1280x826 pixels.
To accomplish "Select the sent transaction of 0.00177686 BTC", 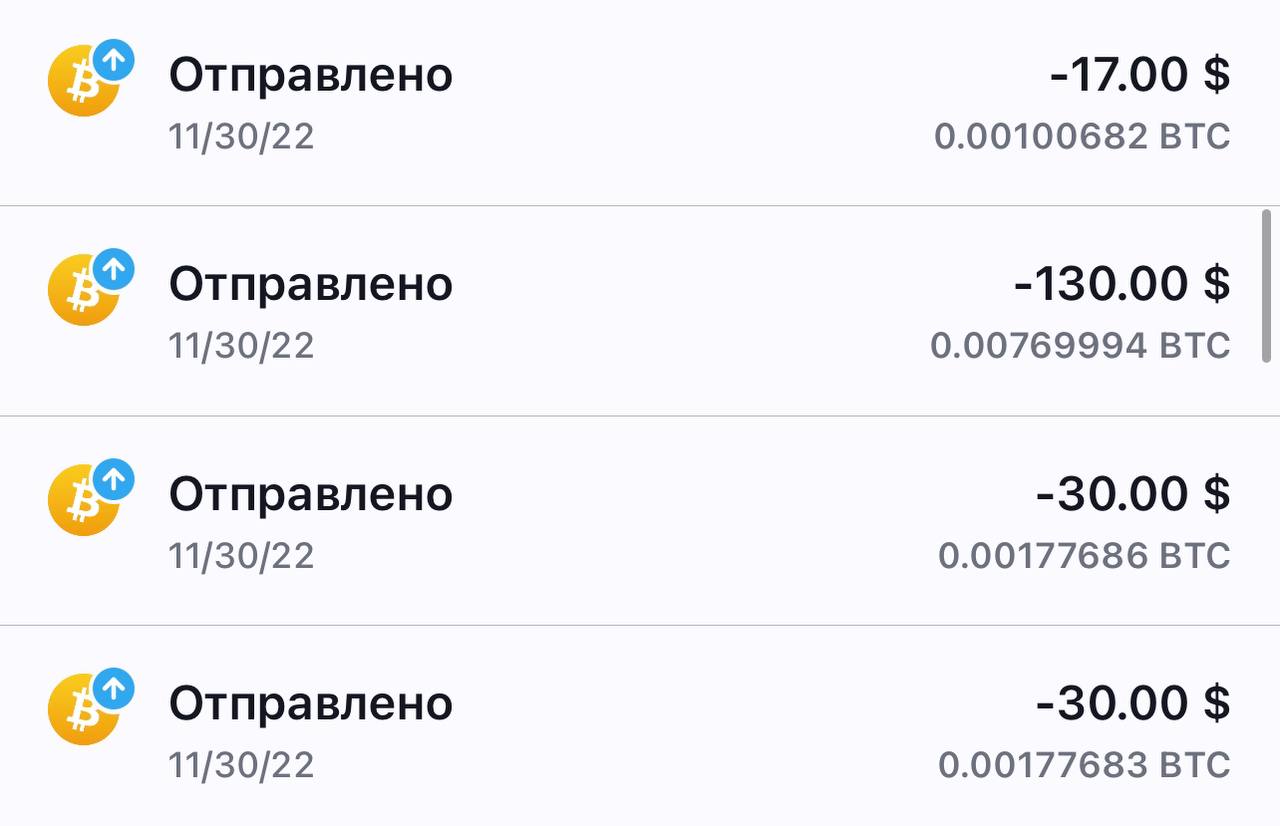I will point(640,521).
